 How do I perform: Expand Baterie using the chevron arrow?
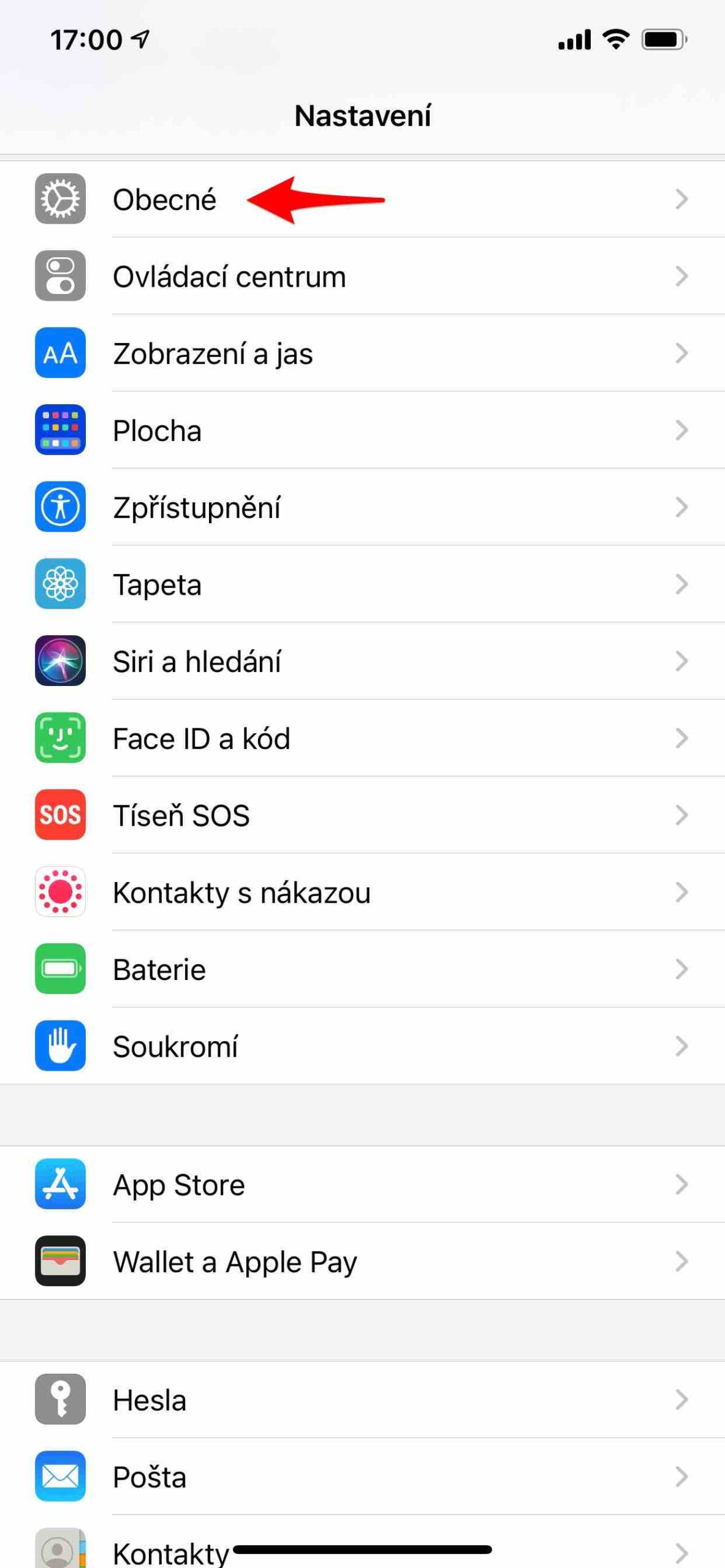tap(681, 969)
